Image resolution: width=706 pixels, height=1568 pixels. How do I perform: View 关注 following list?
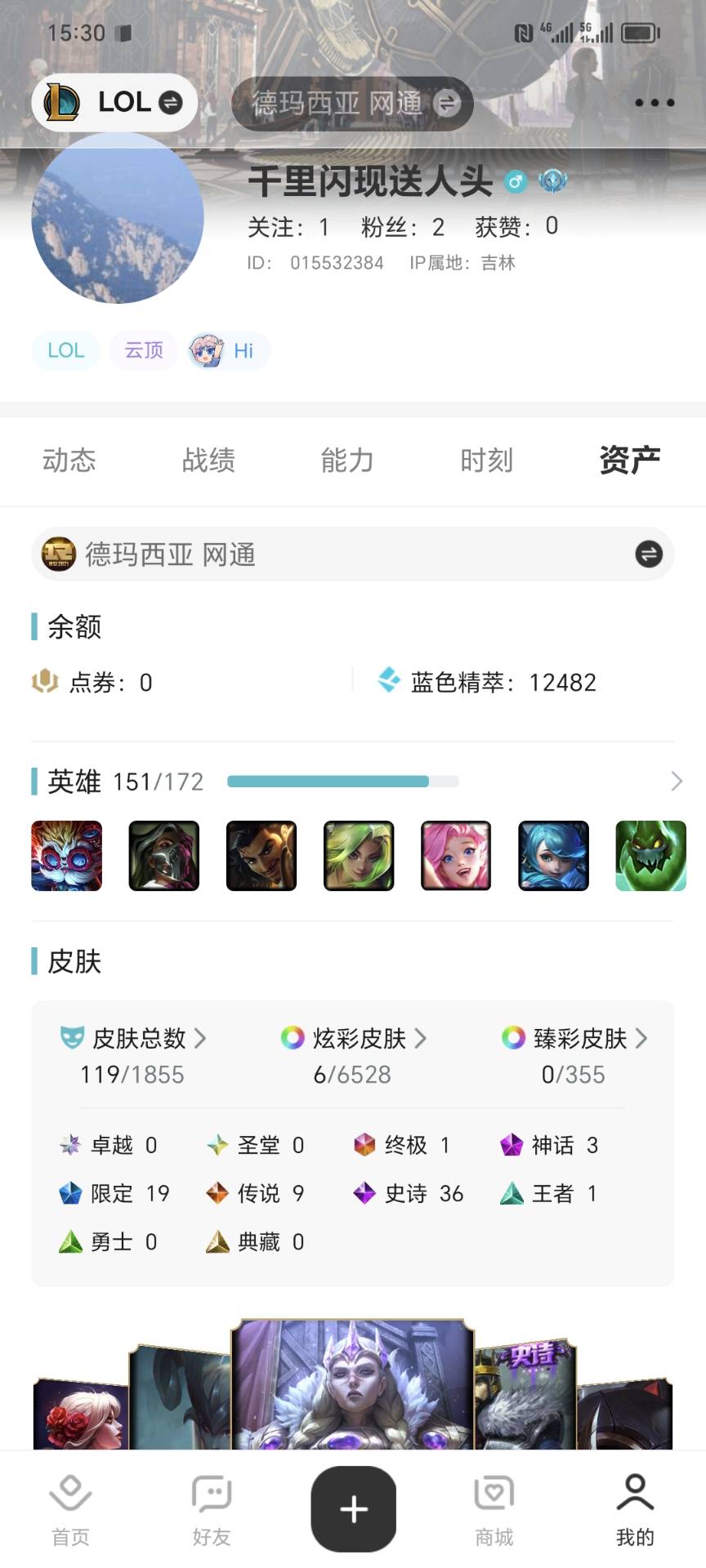pos(288,226)
